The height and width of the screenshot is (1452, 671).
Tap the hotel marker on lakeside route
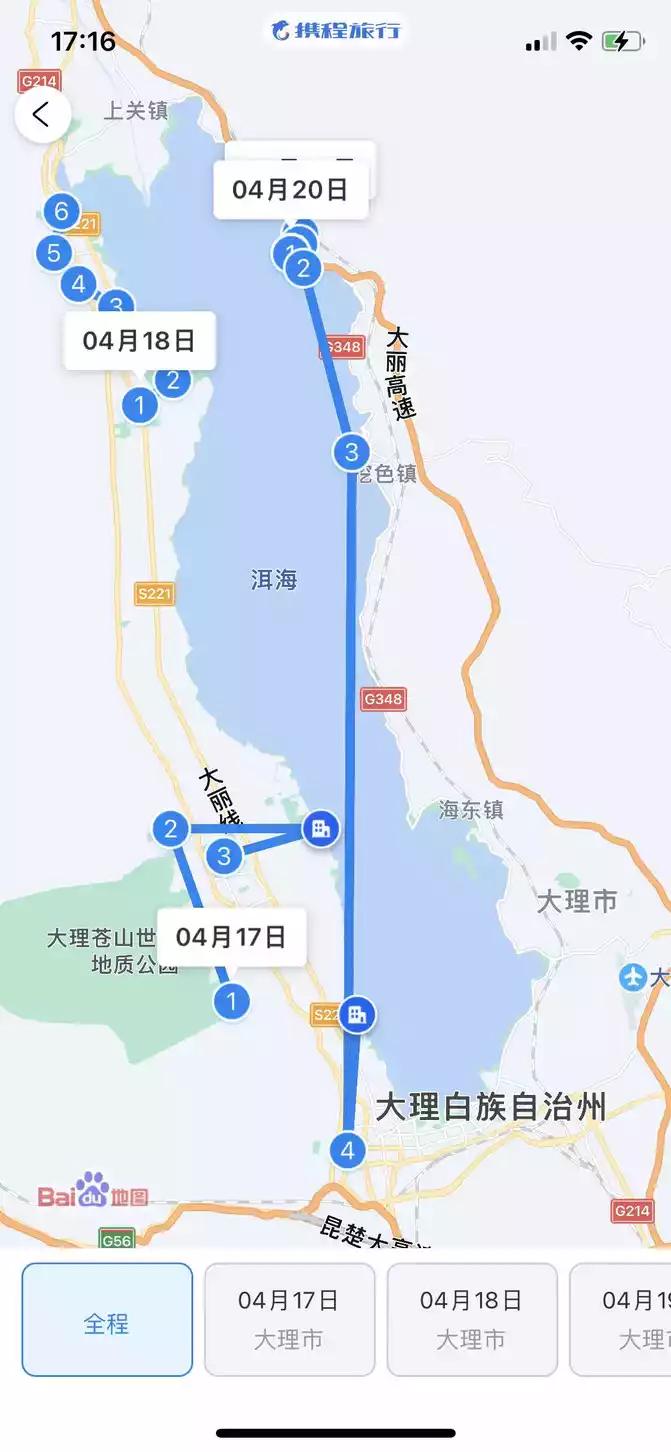click(x=321, y=828)
